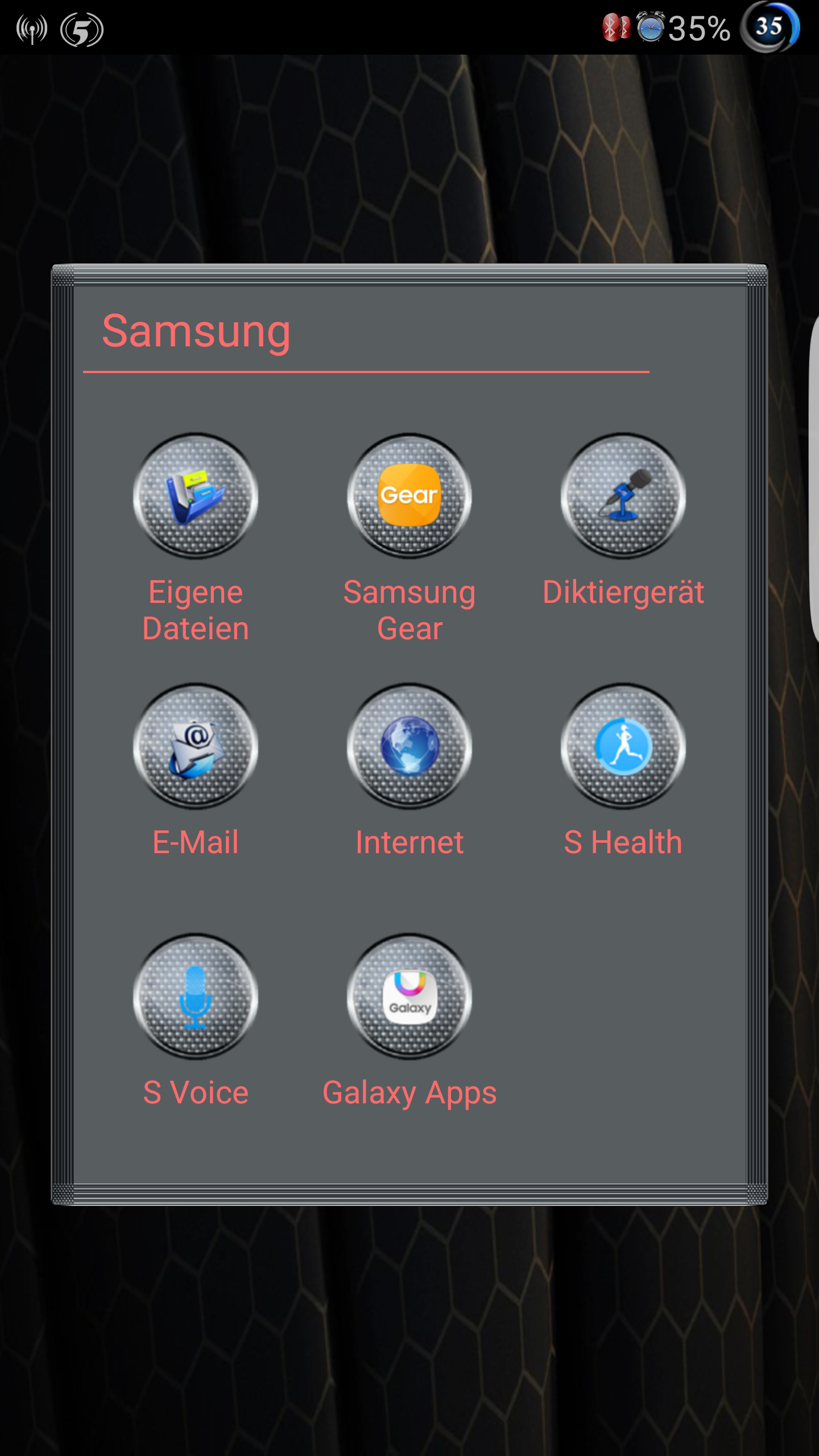
Task: Tap the Samsung folder name to rename it
Action: coord(196,332)
